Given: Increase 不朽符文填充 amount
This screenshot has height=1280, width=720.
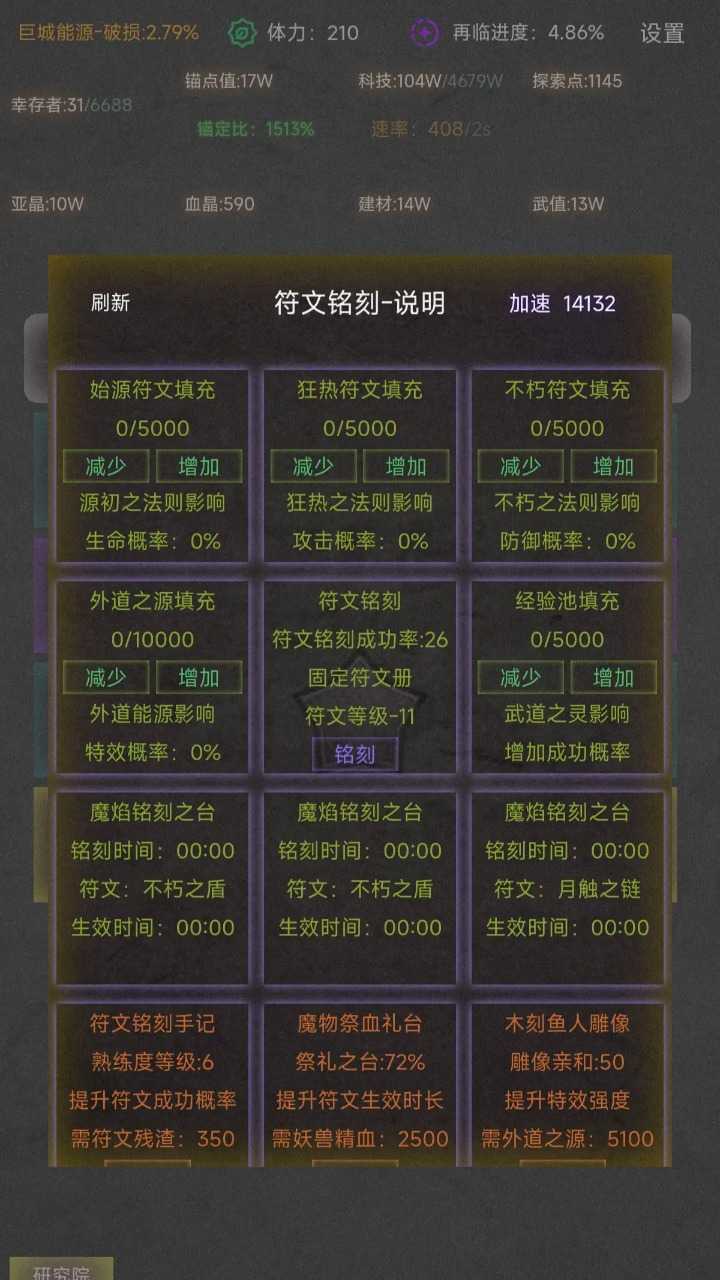Looking at the screenshot, I should coord(613,466).
